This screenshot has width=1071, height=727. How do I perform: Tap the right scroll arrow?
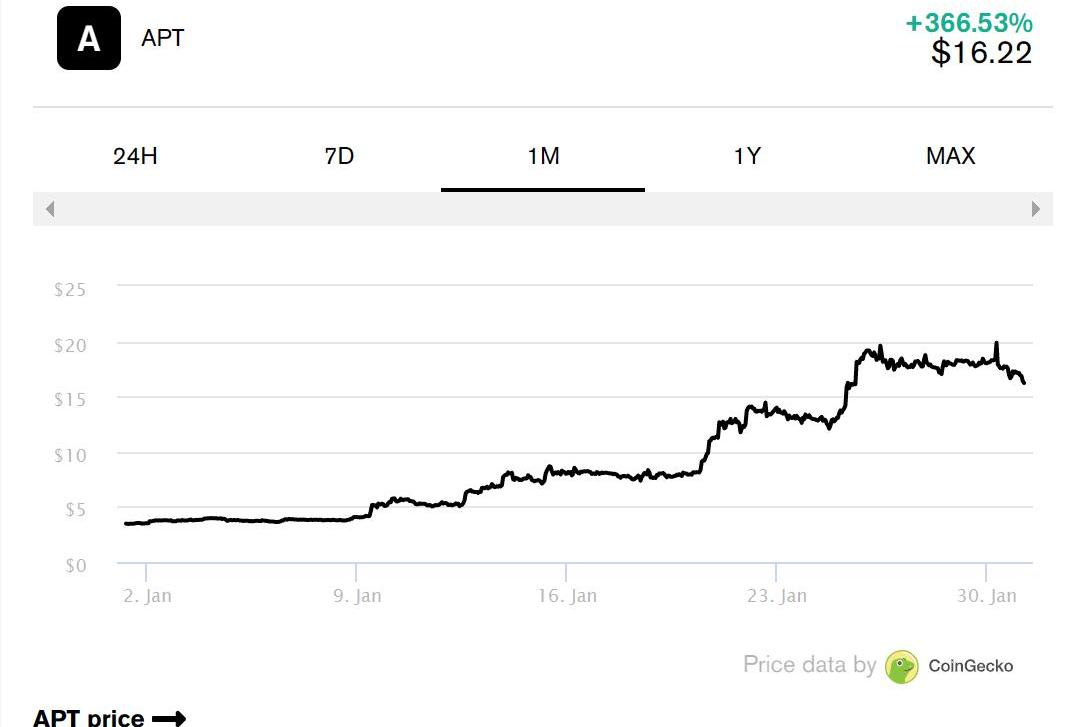click(x=1036, y=209)
